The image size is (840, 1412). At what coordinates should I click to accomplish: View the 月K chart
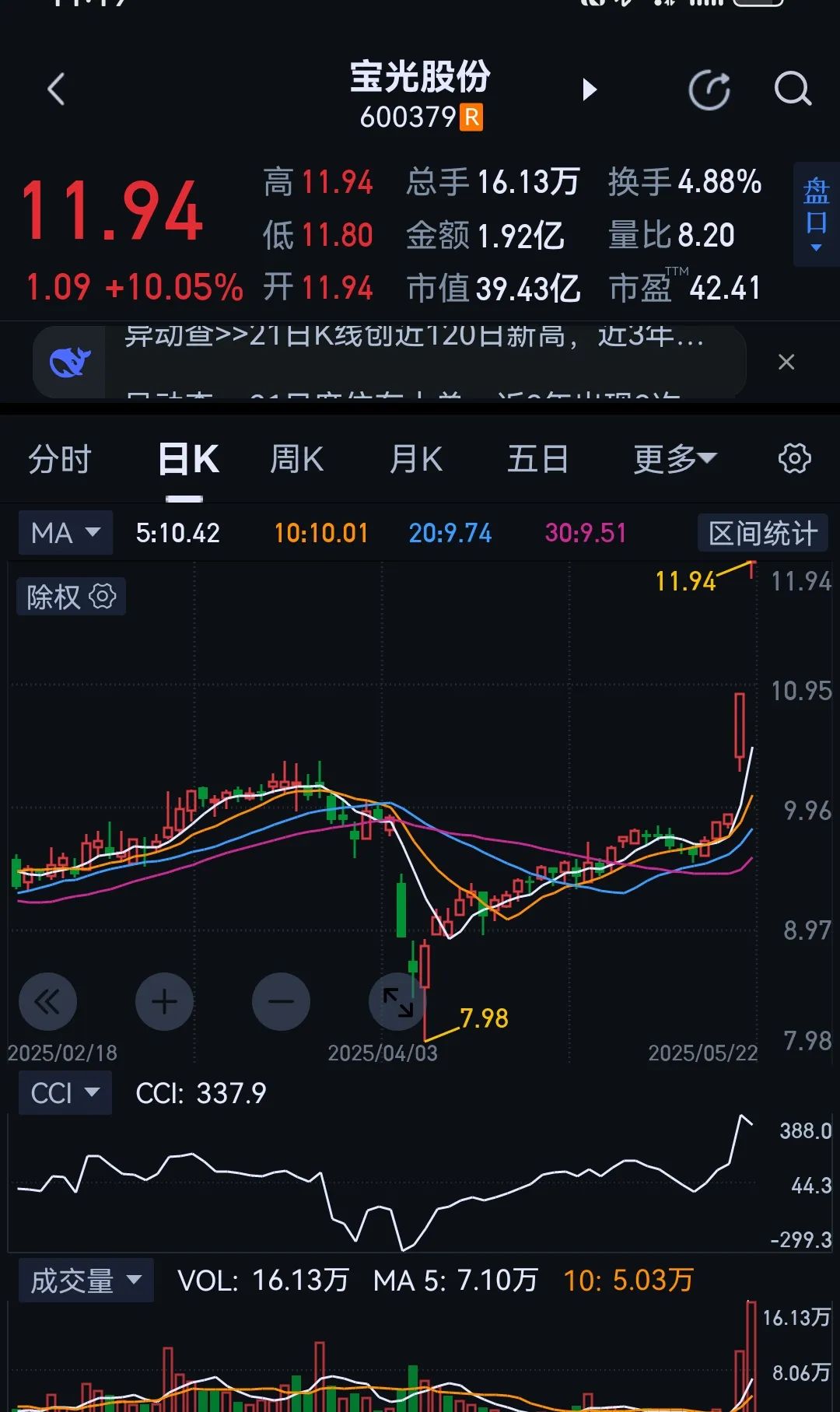click(x=416, y=459)
